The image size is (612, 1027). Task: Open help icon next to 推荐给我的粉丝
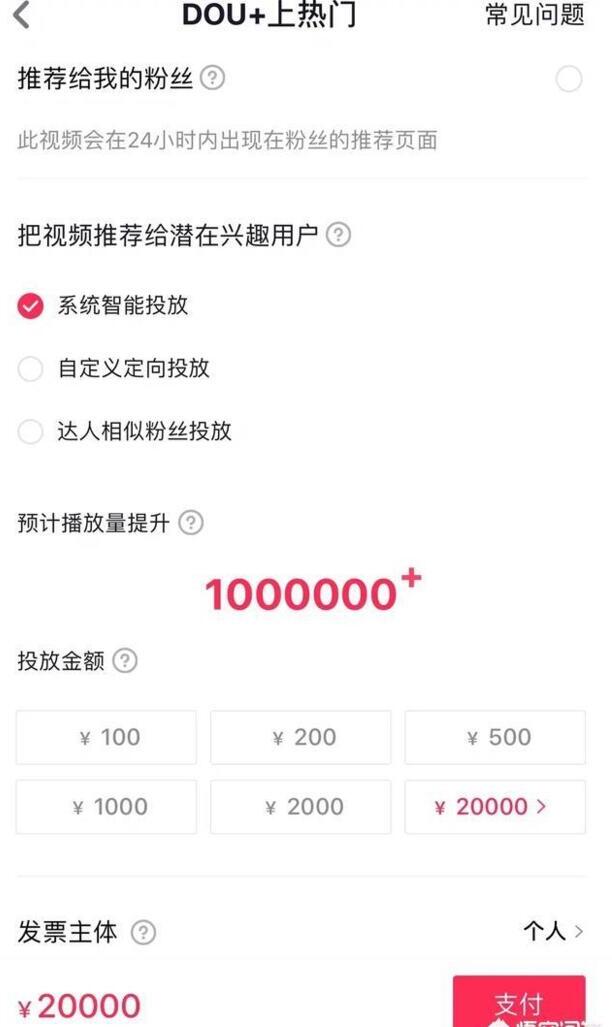click(x=212, y=78)
